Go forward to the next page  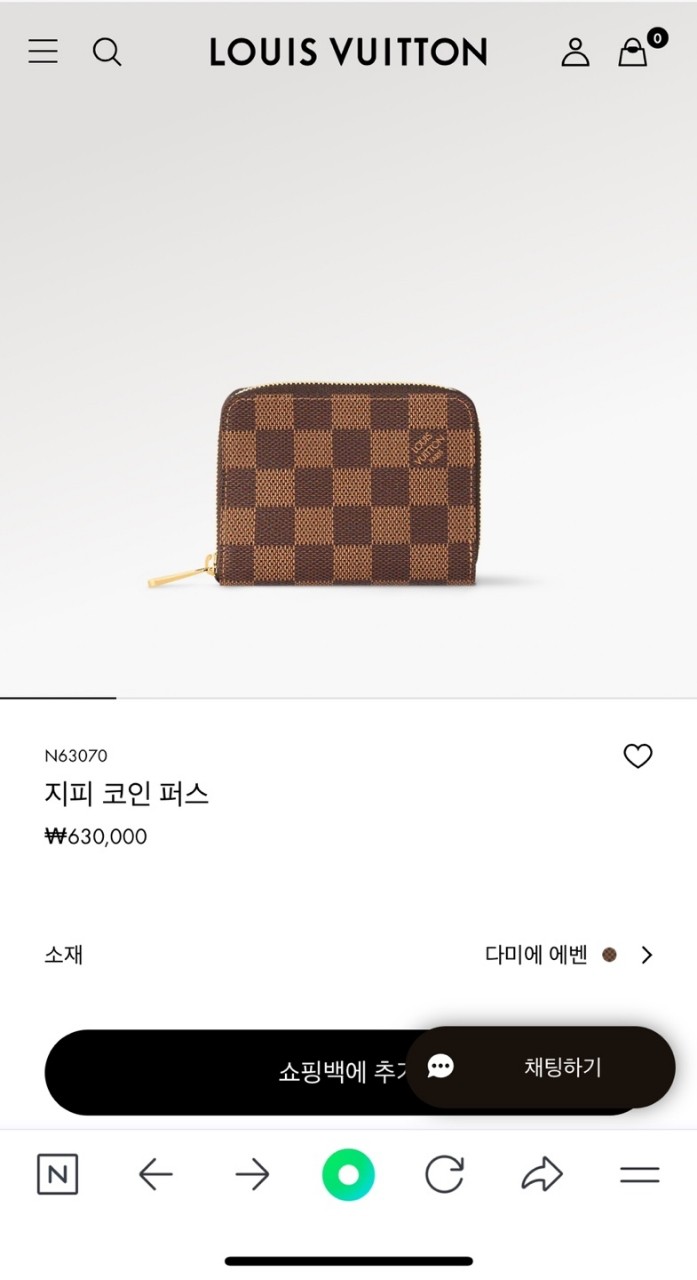(x=252, y=1175)
